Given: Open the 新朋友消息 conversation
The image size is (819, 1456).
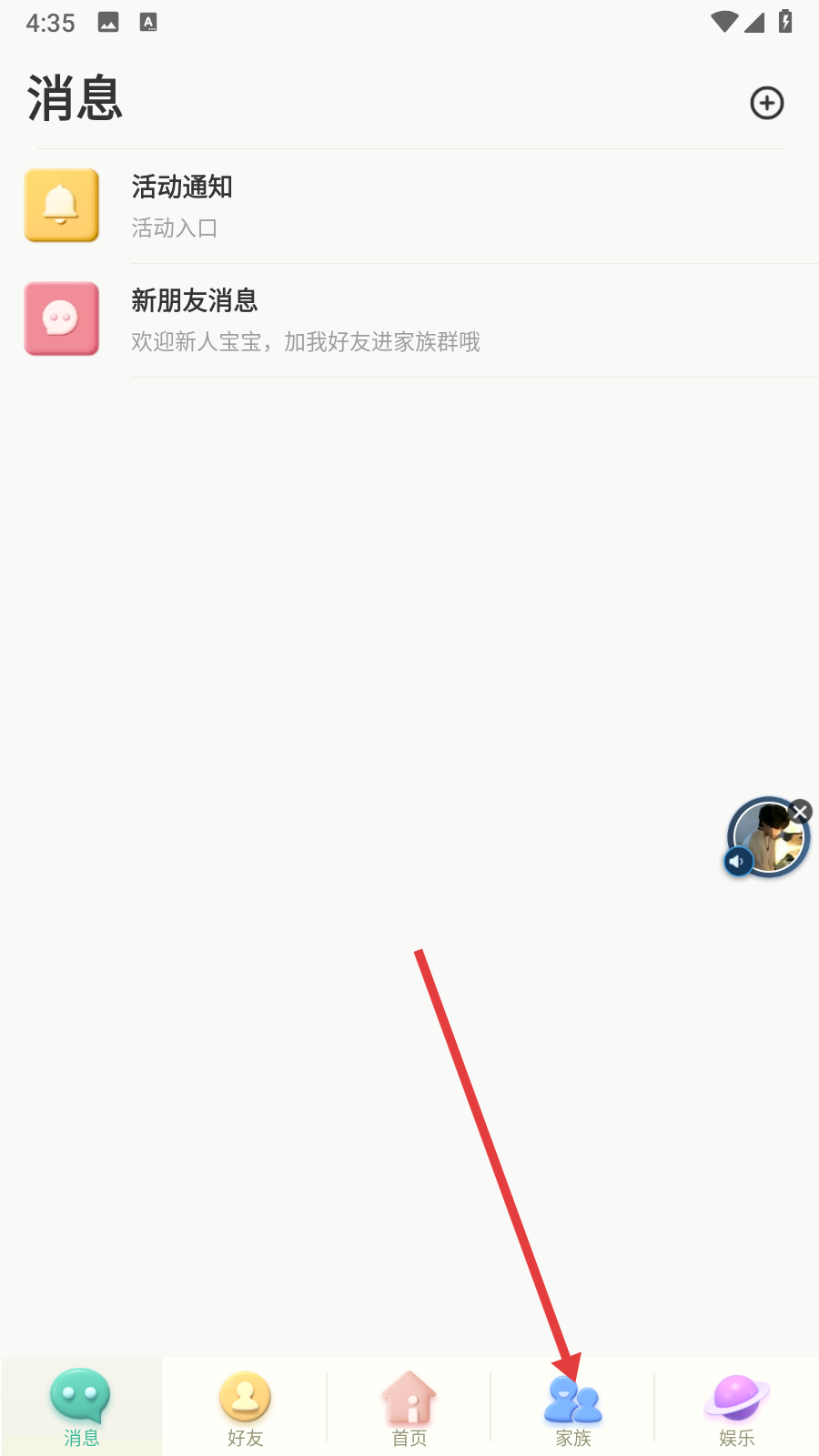Looking at the screenshot, I should (x=409, y=320).
